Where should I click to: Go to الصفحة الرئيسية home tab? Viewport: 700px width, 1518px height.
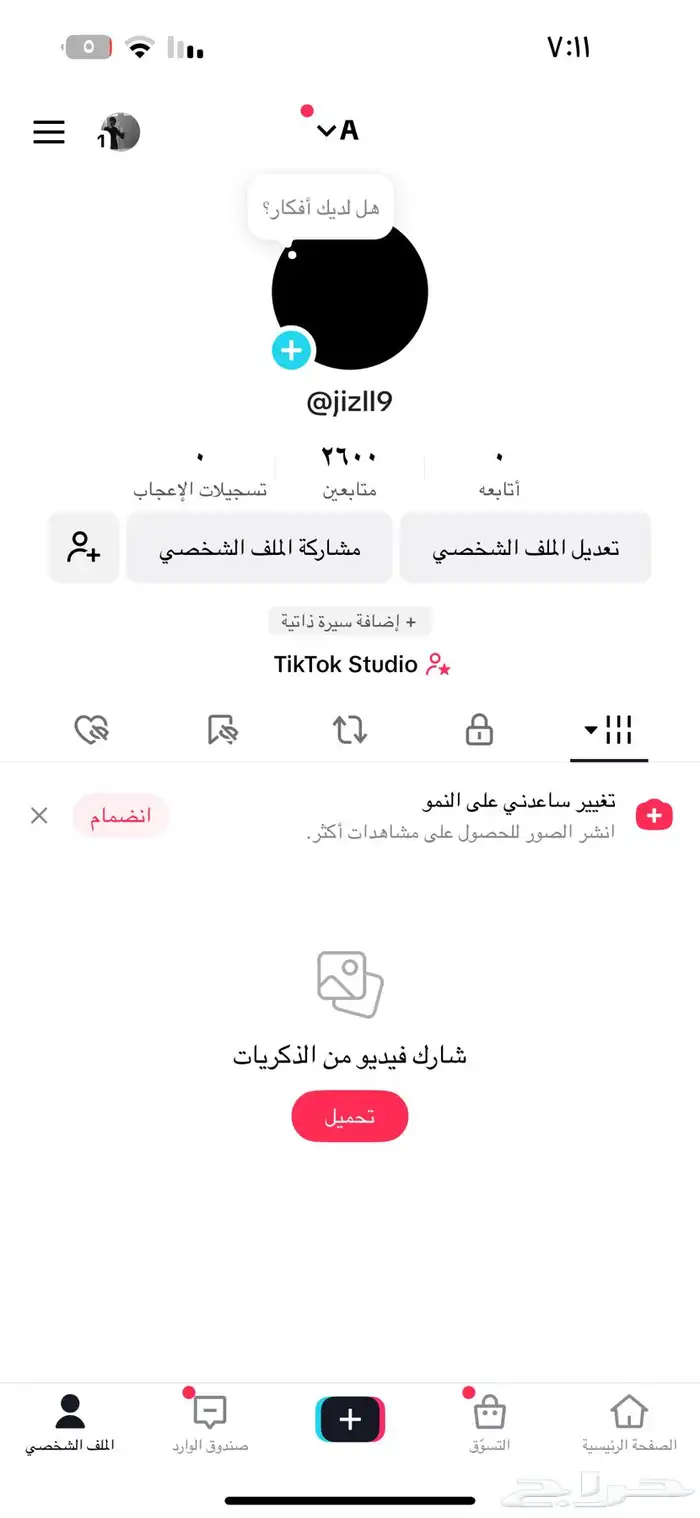click(629, 1424)
